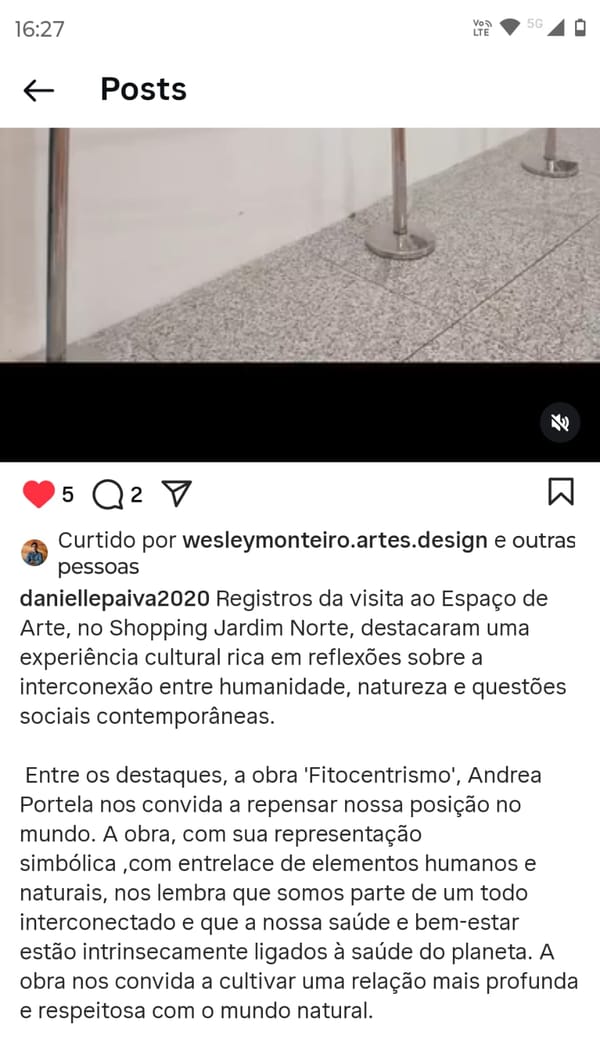Go back from Posts screen
The height and width of the screenshot is (1051, 600).
38,90
